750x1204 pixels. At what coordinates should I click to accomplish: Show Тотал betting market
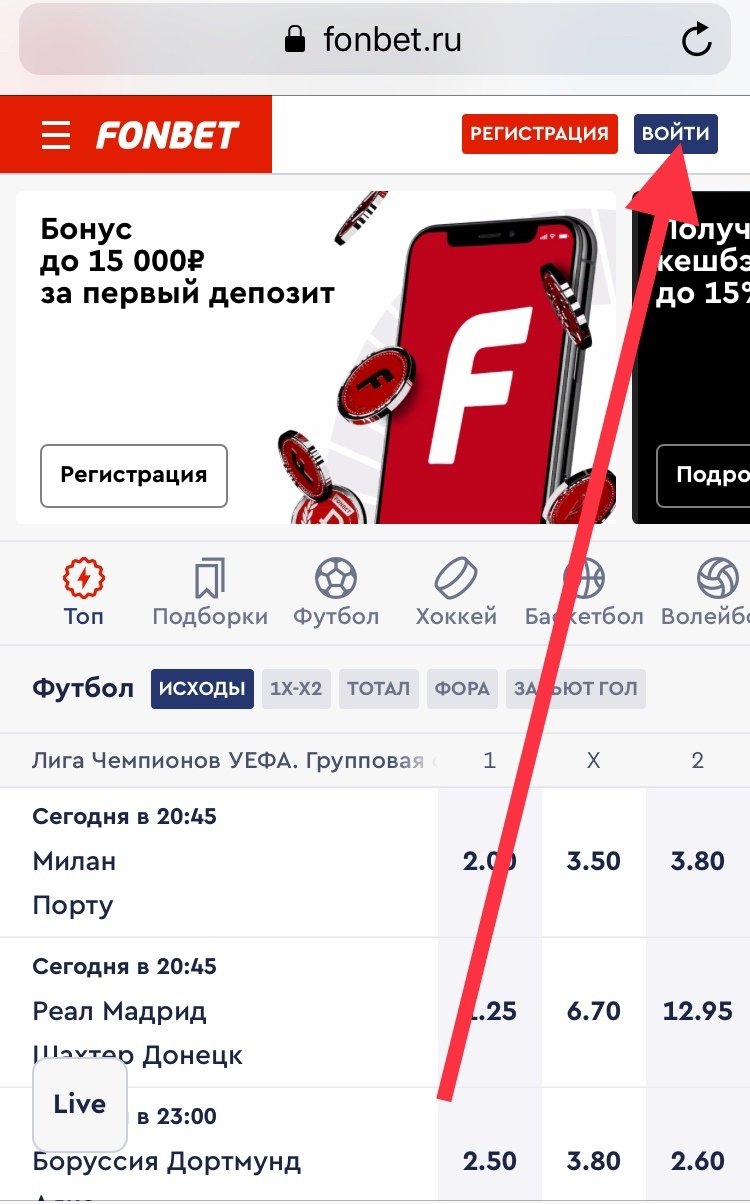(378, 689)
